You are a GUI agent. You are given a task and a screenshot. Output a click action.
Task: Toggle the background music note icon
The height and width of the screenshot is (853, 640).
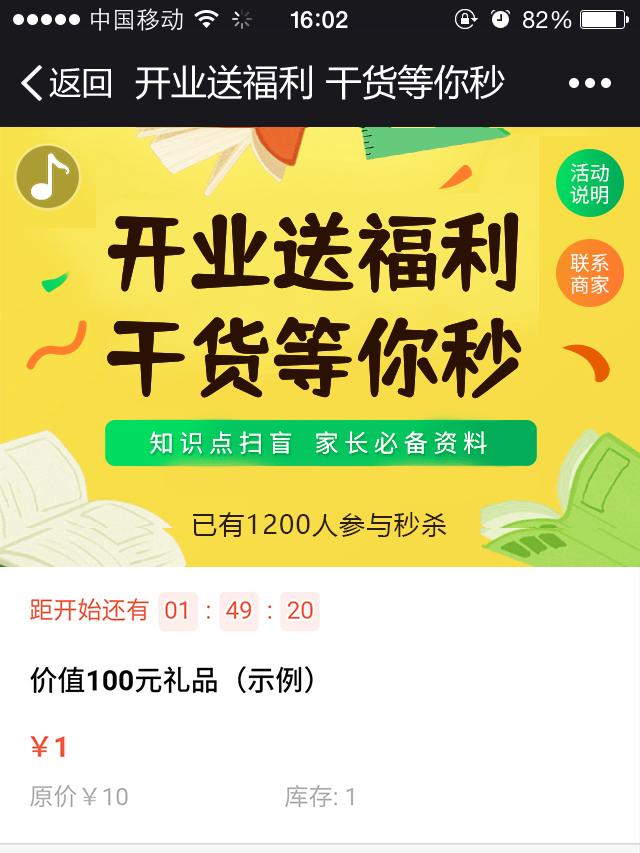coord(47,178)
